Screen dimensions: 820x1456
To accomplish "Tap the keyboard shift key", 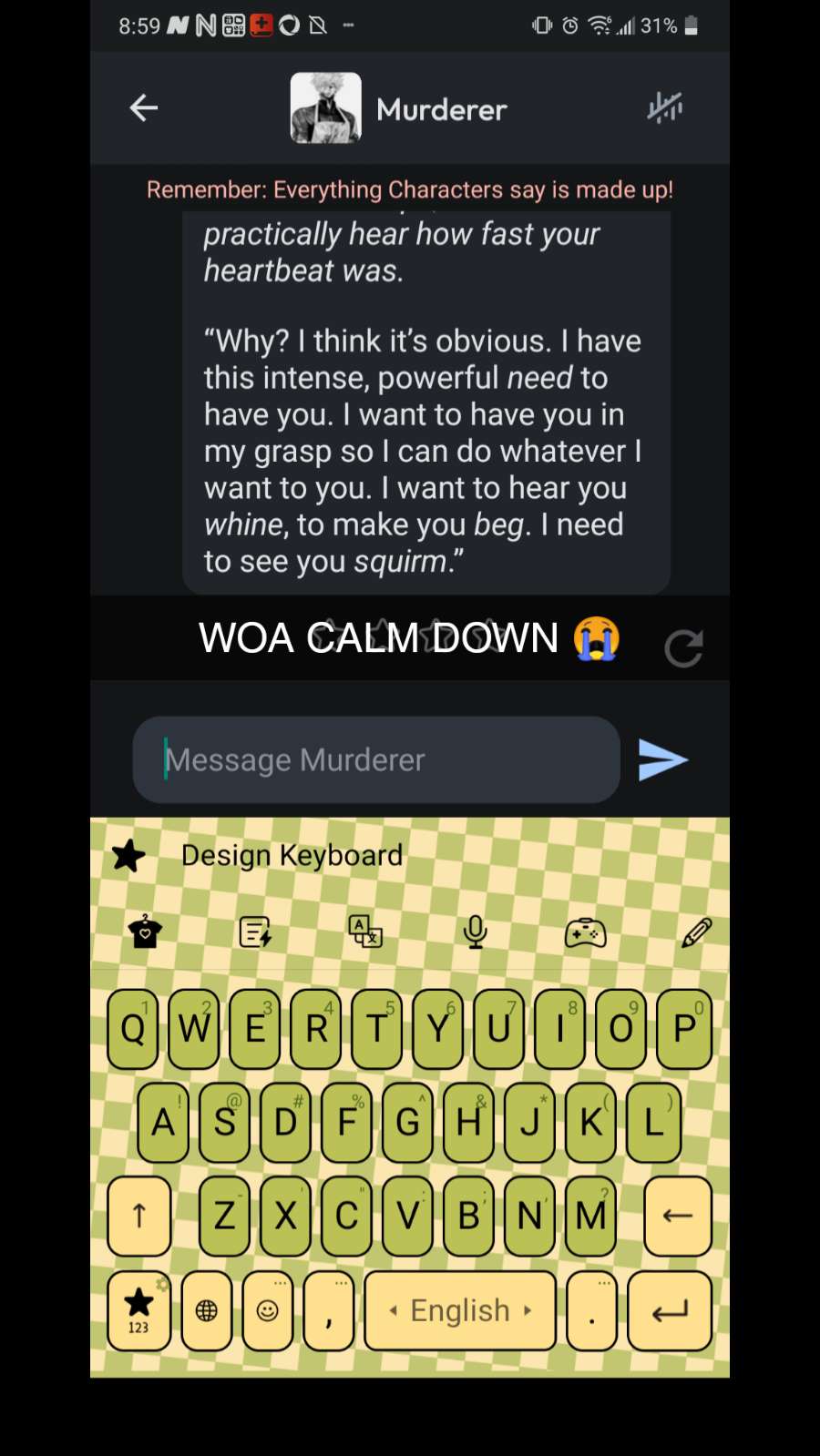I will 139,1216.
